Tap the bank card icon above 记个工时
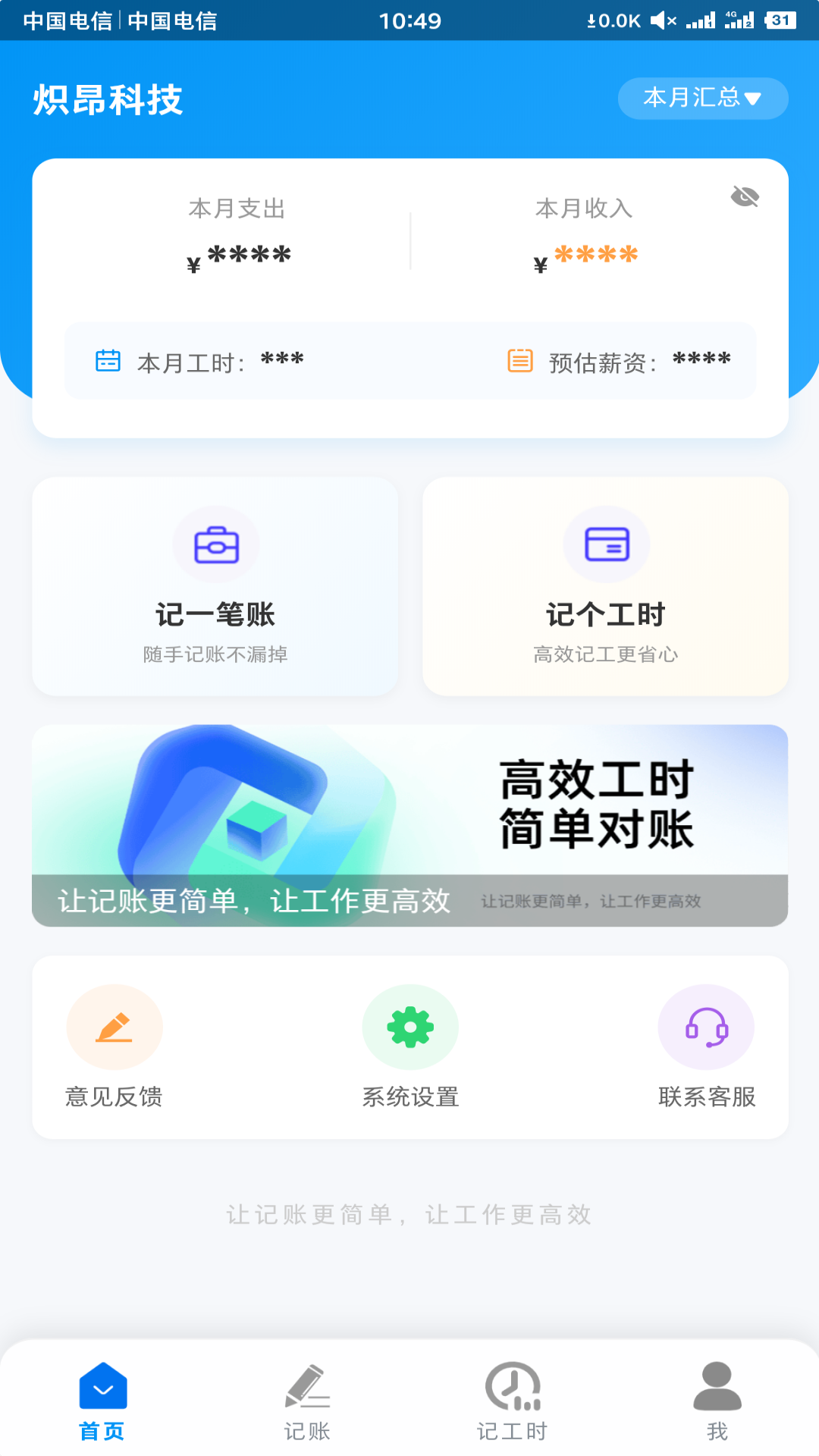The height and width of the screenshot is (1456, 819). pyautogui.click(x=606, y=544)
